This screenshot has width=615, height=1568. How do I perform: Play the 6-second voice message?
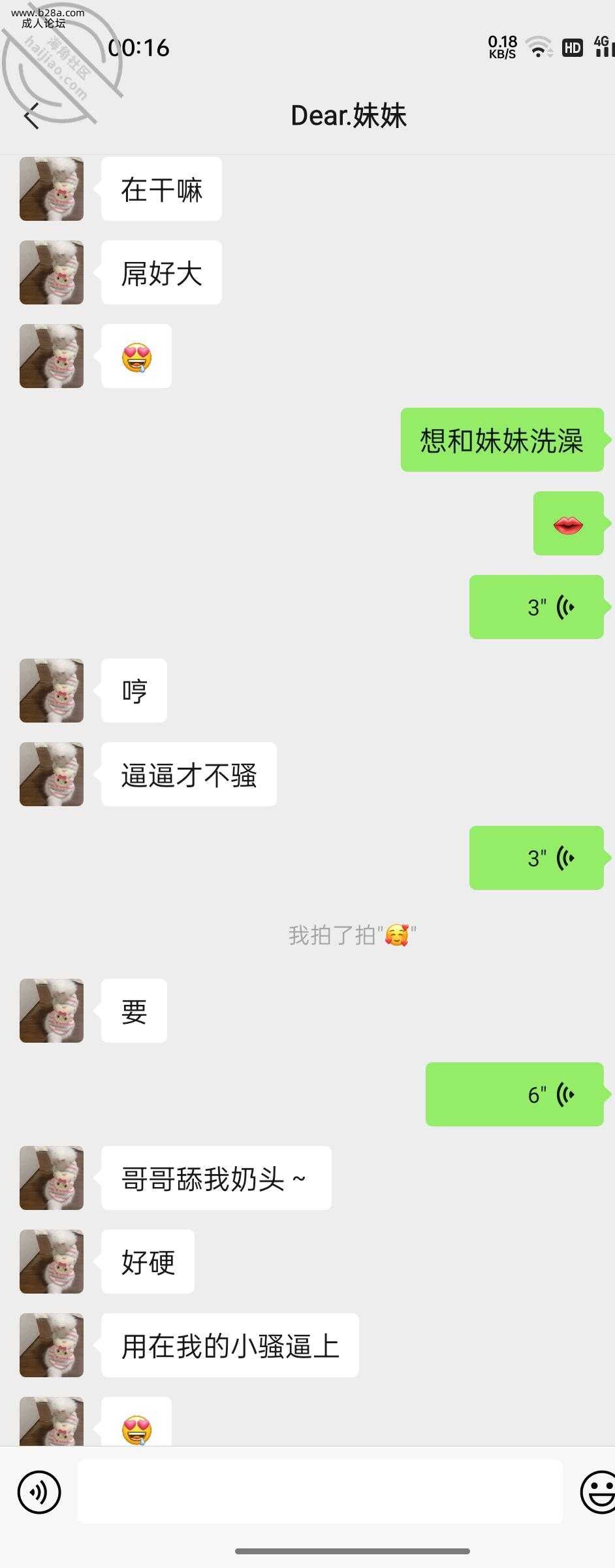[514, 1094]
